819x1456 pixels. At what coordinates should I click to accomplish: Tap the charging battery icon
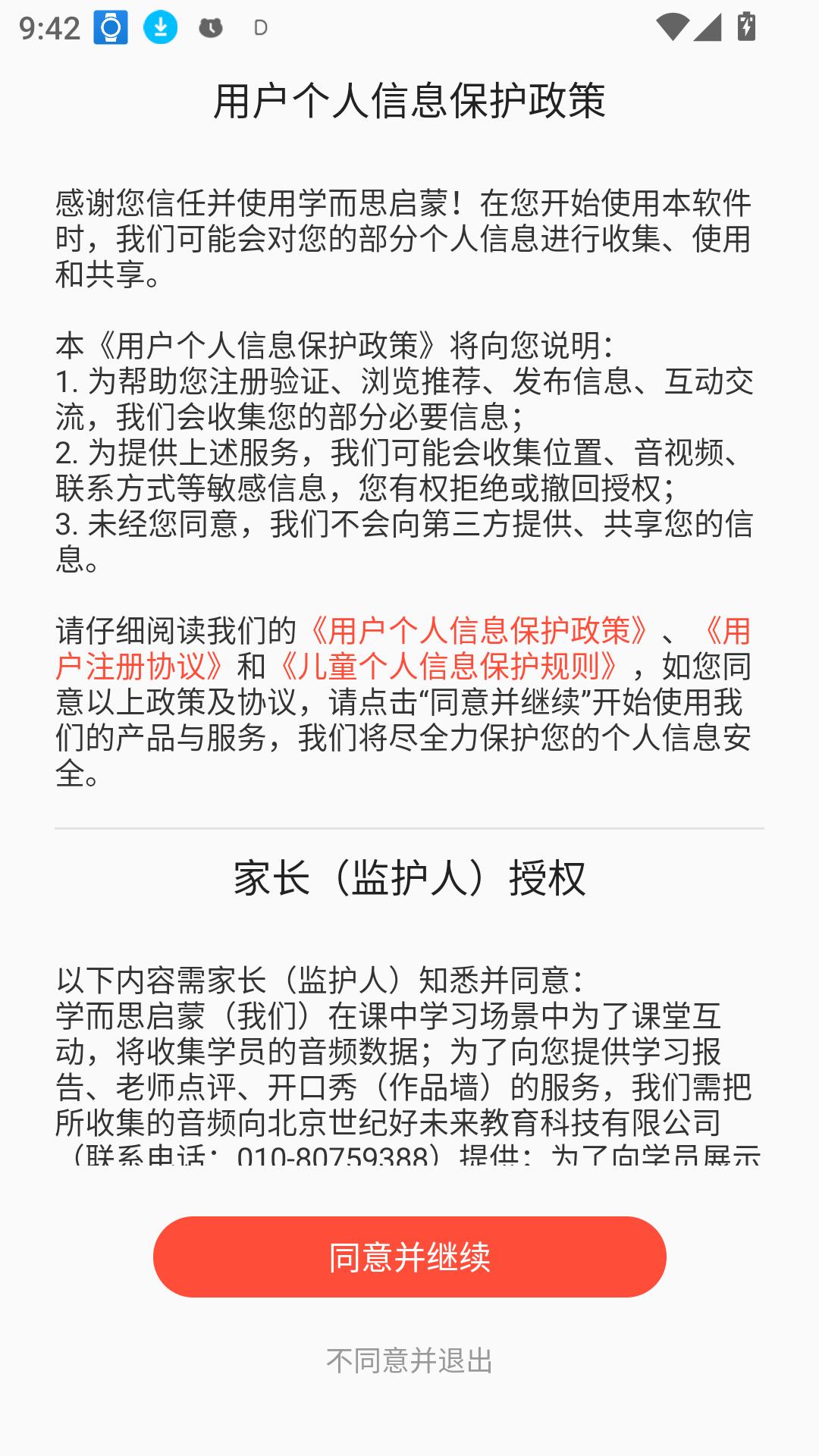pos(745,27)
